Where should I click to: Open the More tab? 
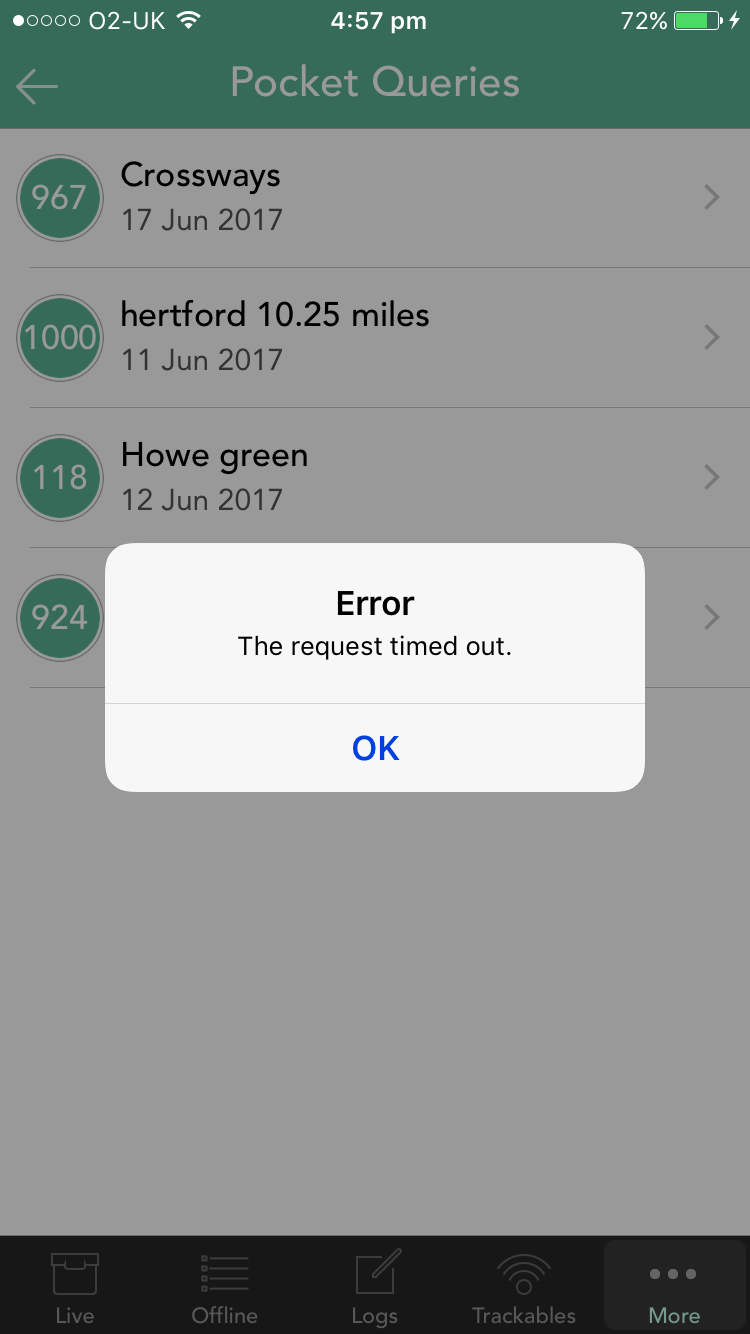pos(674,1287)
